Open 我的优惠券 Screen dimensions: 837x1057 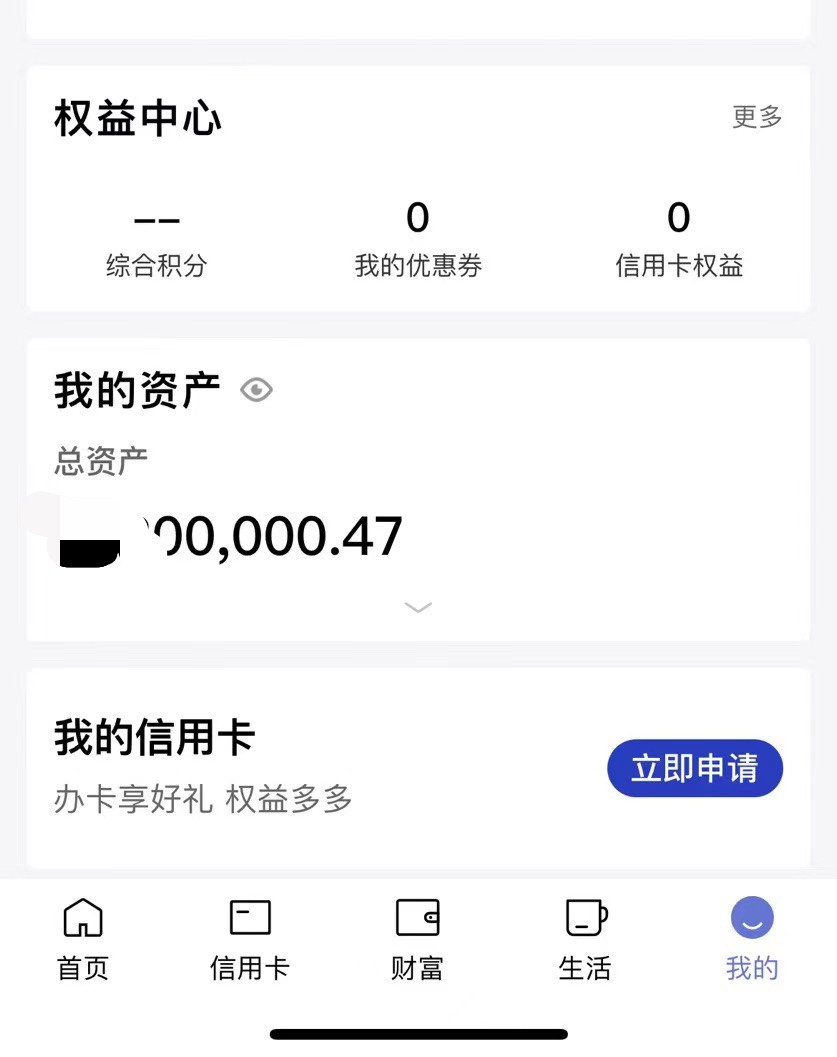(x=418, y=242)
